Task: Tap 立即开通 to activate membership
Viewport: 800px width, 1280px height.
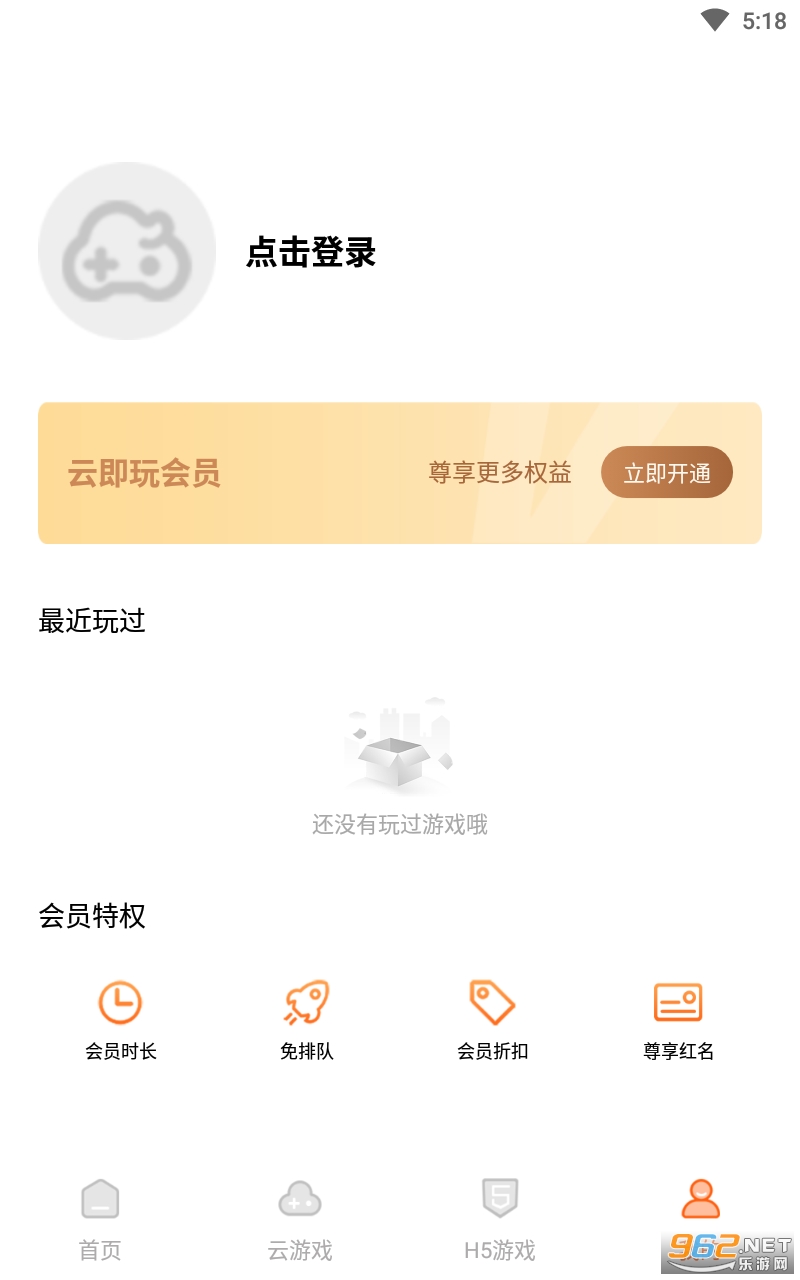Action: (667, 472)
